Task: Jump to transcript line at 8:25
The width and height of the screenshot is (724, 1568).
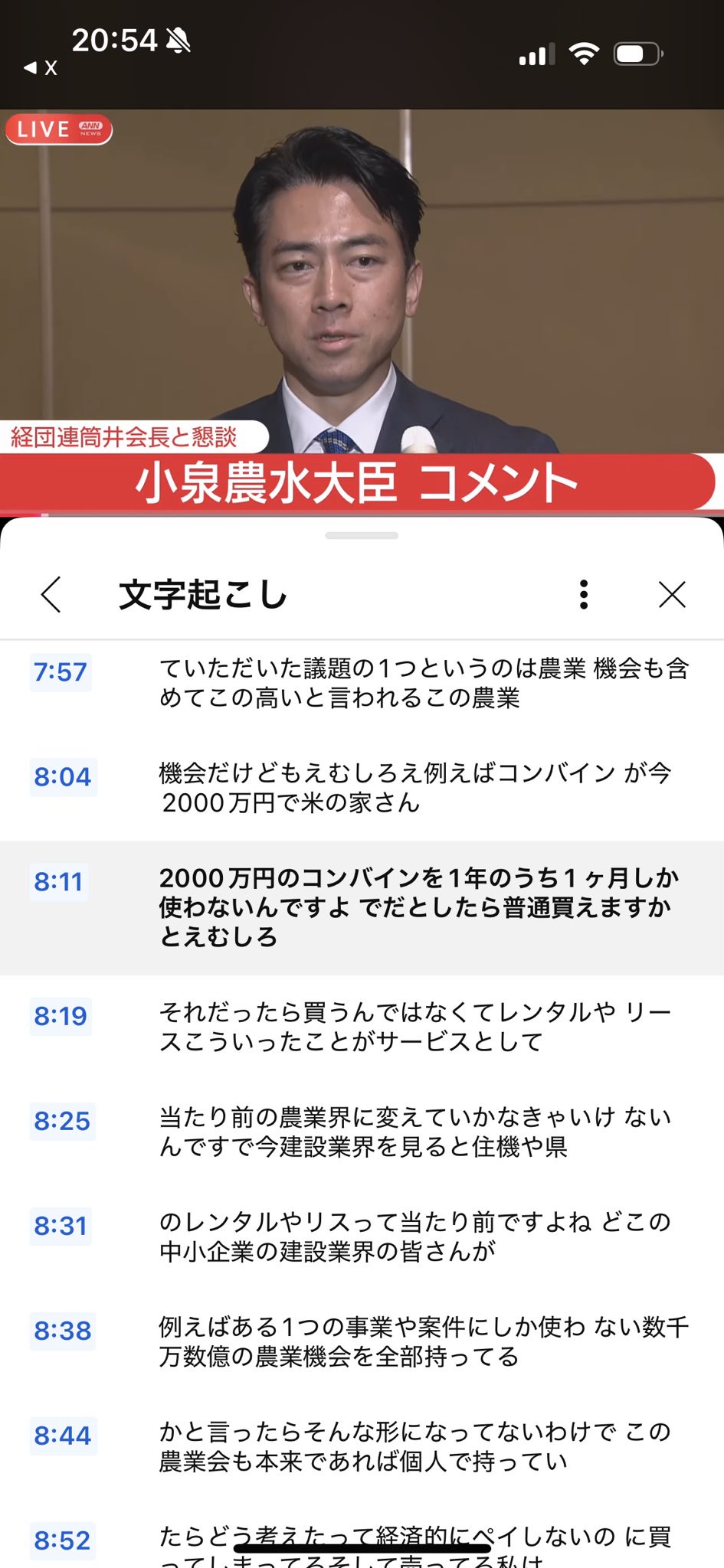Action: click(362, 1132)
